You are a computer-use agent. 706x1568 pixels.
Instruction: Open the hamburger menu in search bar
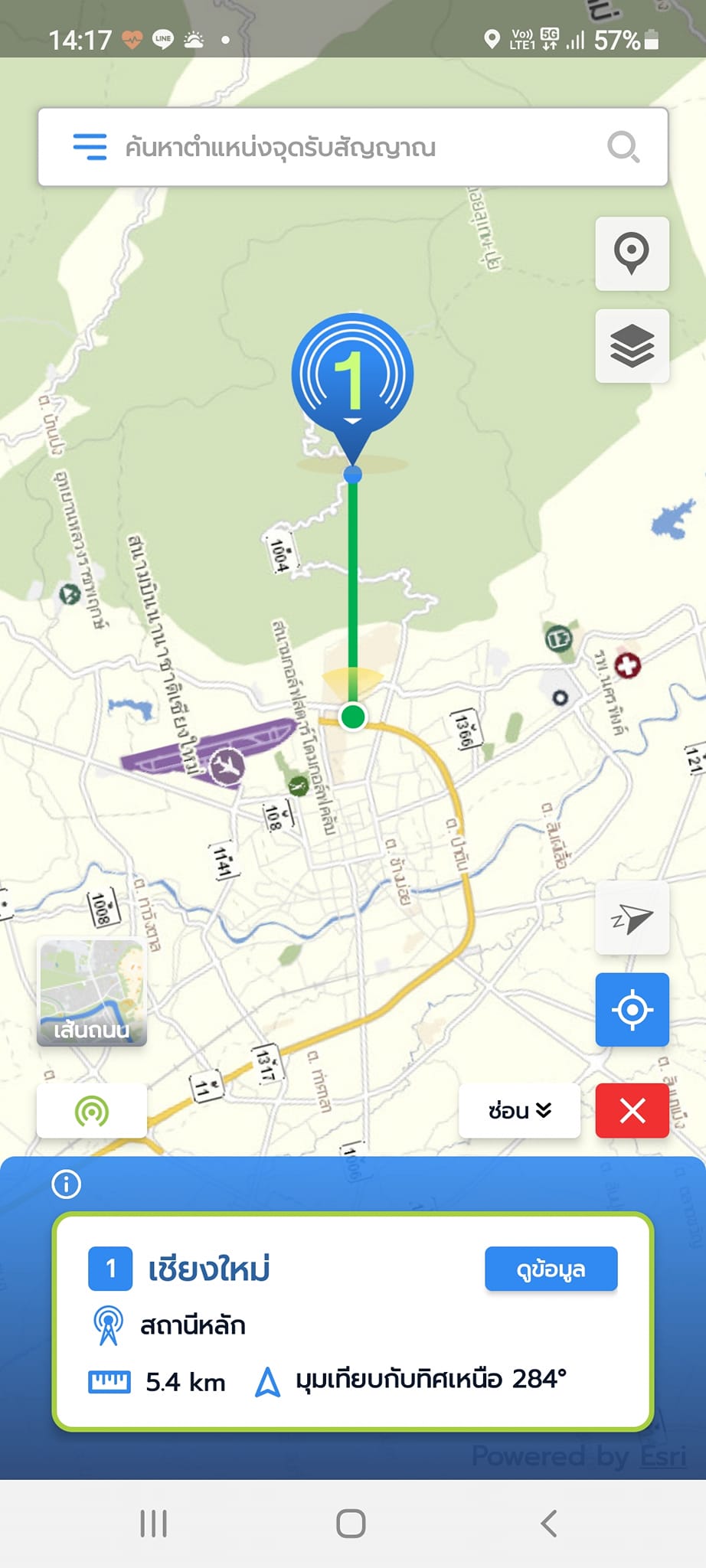click(x=90, y=146)
